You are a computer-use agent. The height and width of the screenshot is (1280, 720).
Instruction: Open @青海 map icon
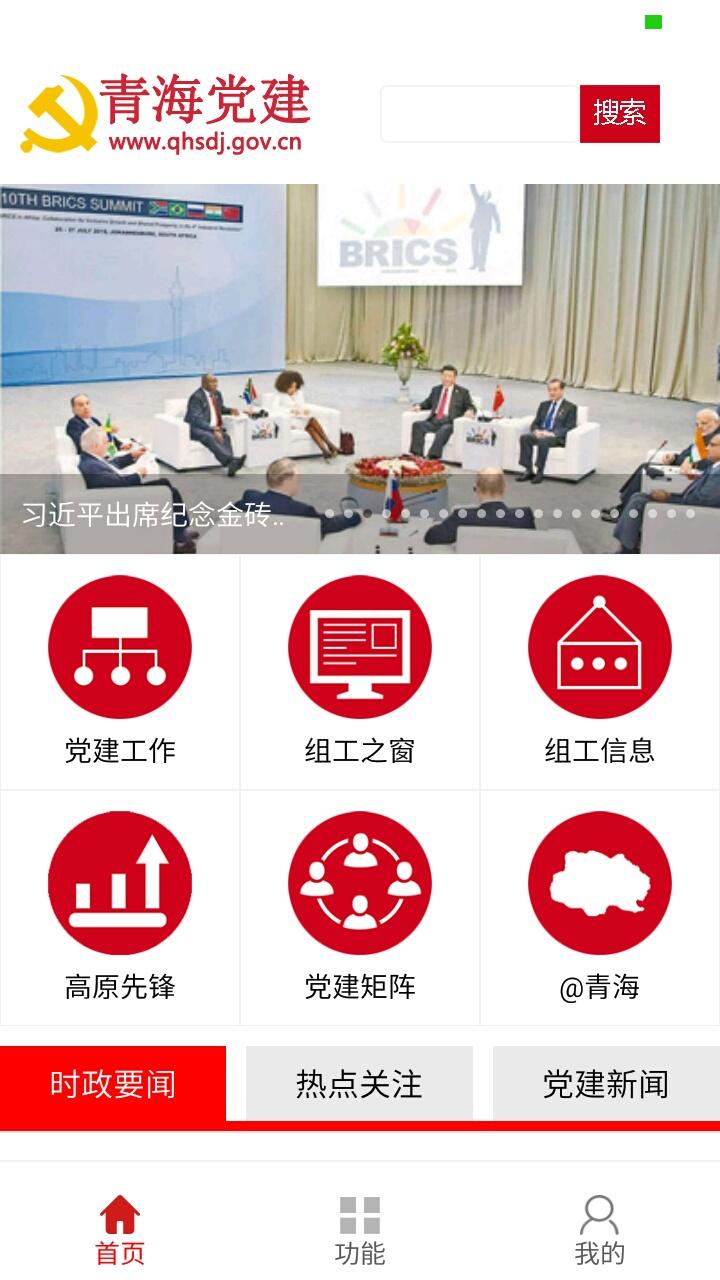pos(599,882)
